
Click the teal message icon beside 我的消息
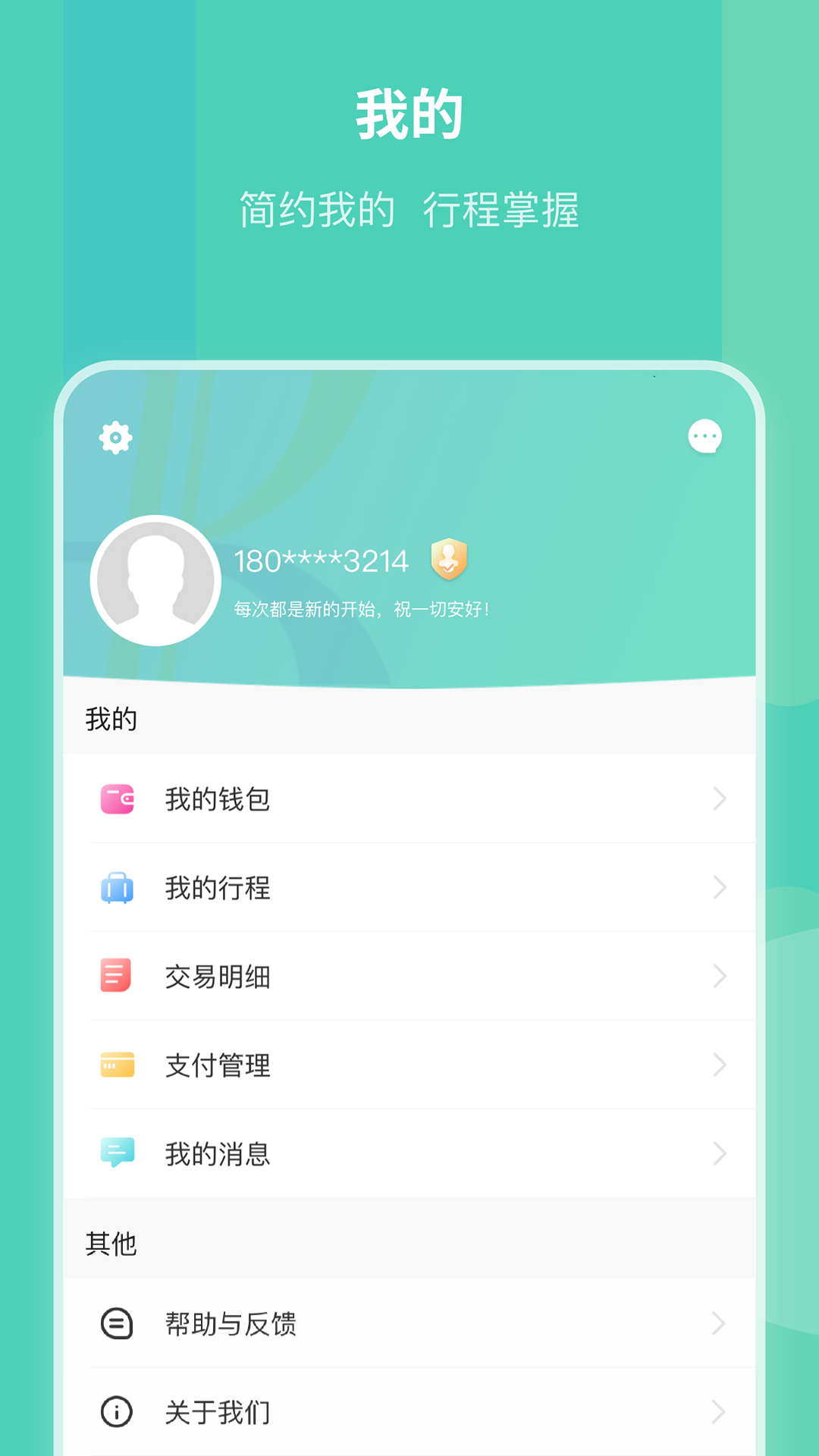[x=117, y=1154]
